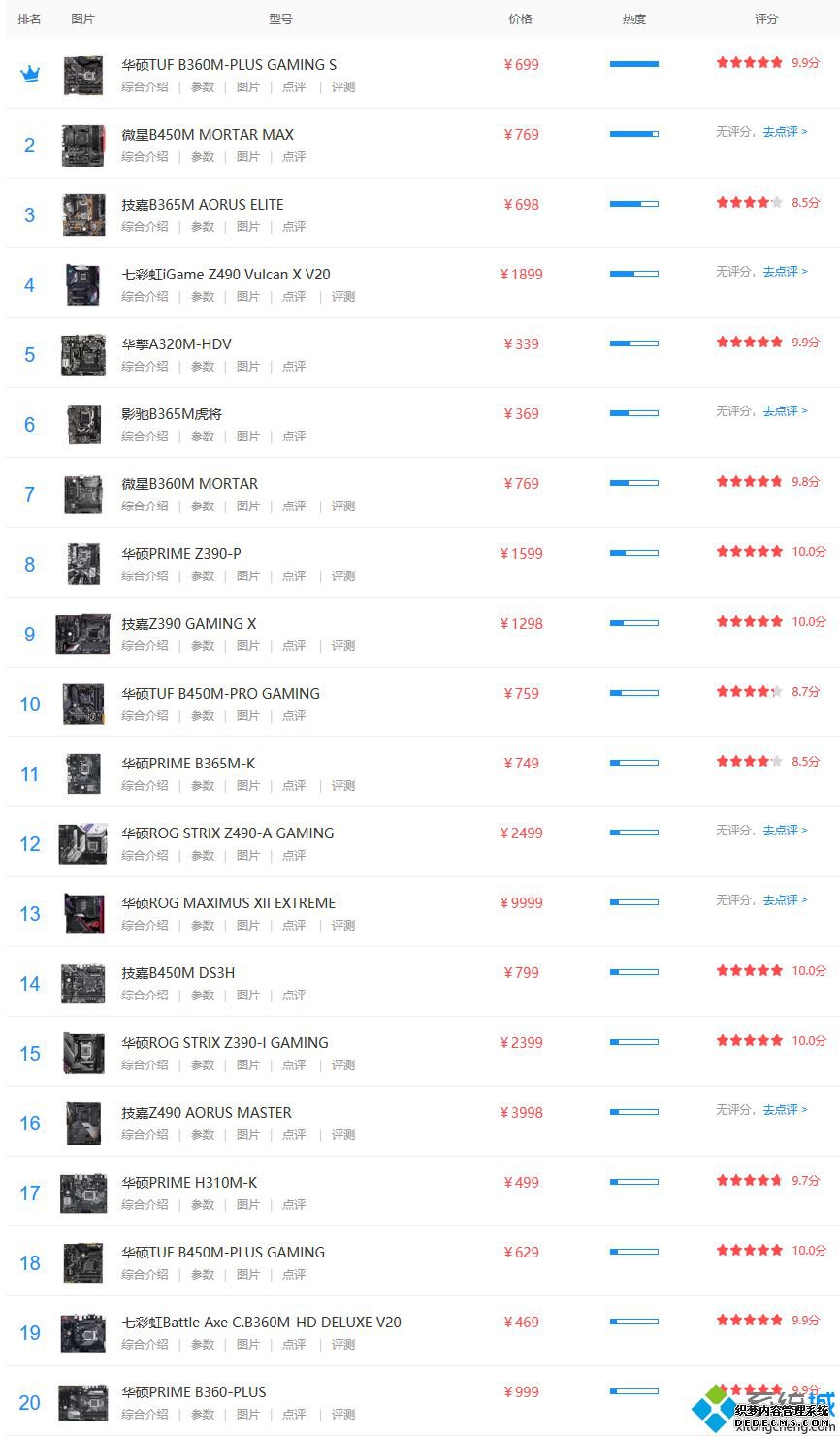
Task: Go rate the 微星B450M MORTAR MAX
Action: [x=784, y=132]
